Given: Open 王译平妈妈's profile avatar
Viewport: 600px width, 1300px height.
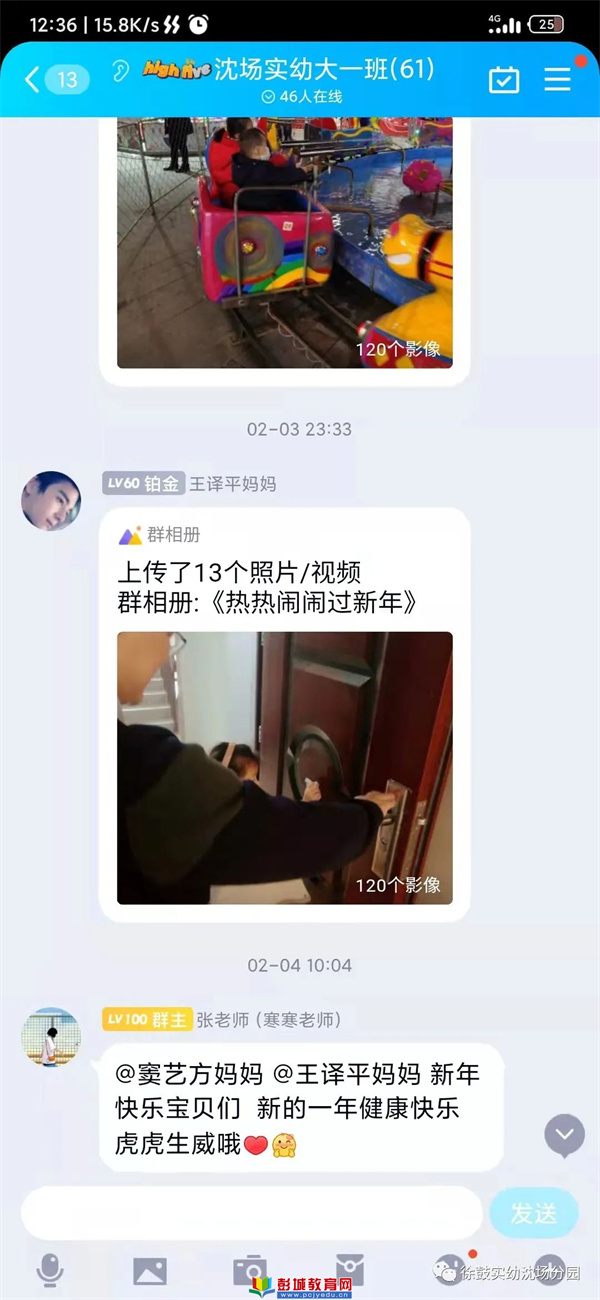Looking at the screenshot, I should click(51, 501).
